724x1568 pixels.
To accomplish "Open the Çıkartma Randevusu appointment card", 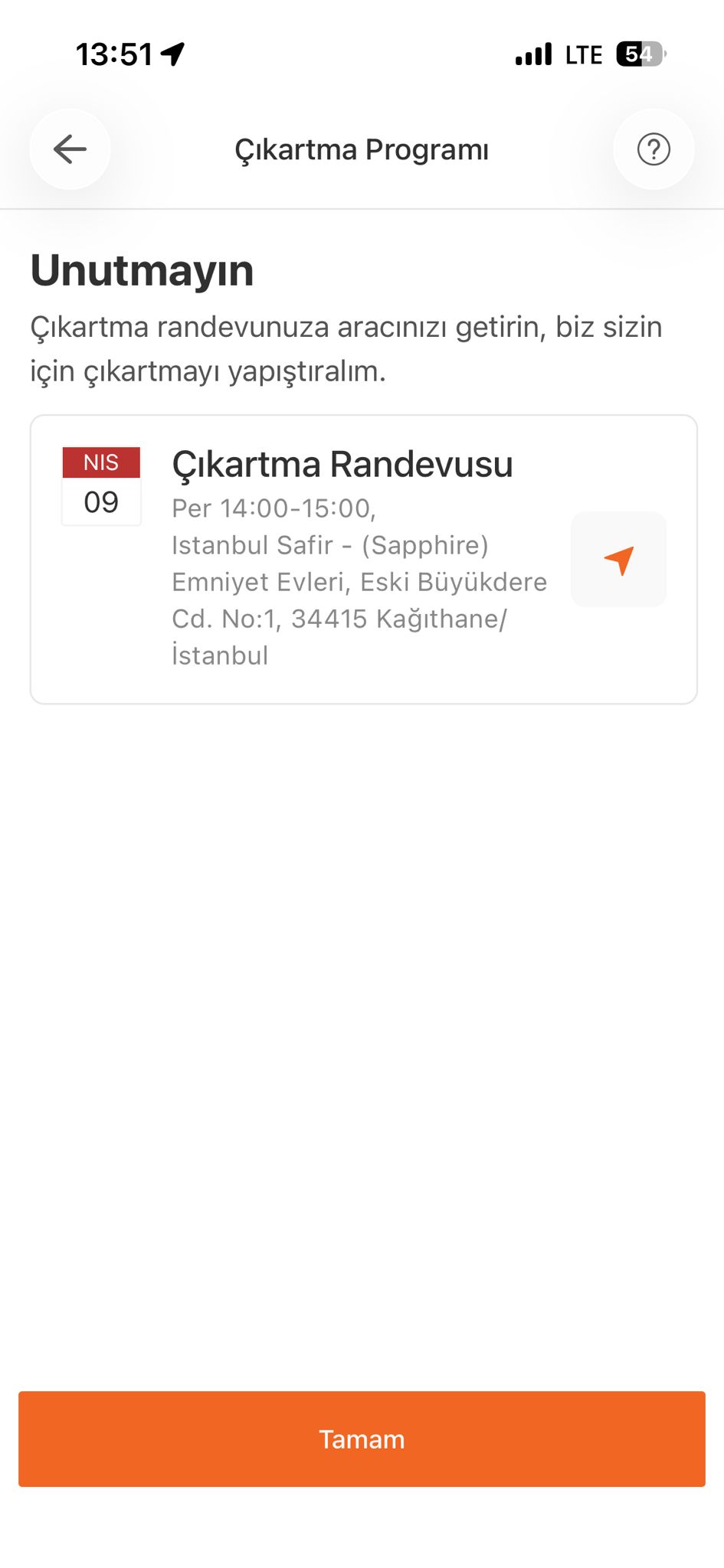I will (x=342, y=465).
